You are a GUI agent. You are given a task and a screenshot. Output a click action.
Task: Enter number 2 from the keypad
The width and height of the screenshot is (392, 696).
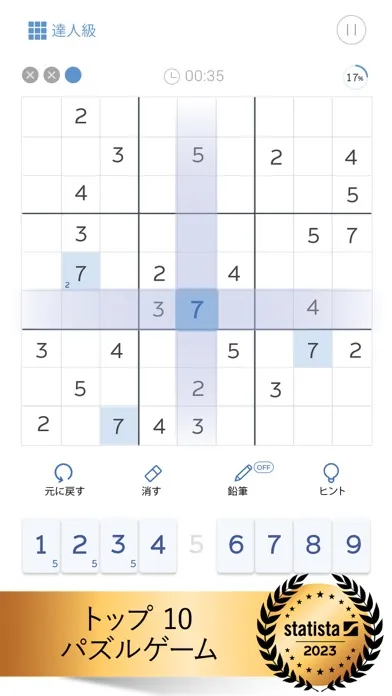pyautogui.click(x=80, y=546)
